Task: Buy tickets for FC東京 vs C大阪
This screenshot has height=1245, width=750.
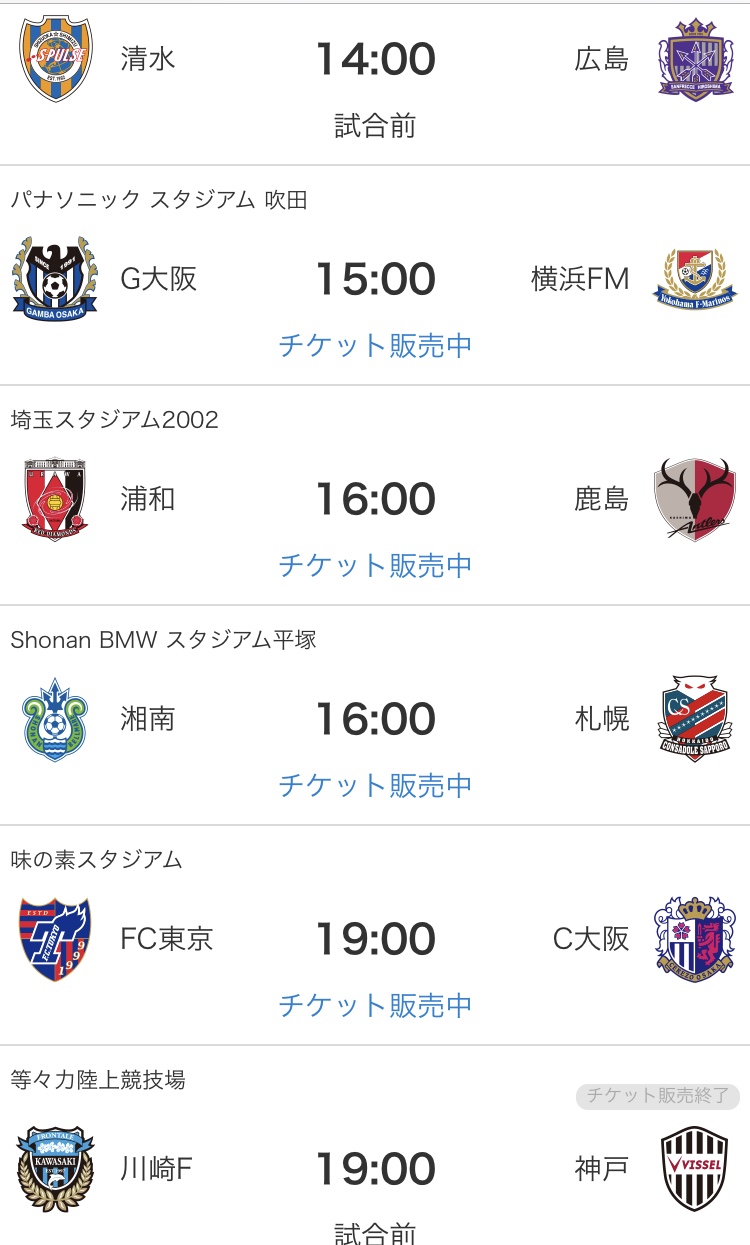Action: click(375, 1006)
